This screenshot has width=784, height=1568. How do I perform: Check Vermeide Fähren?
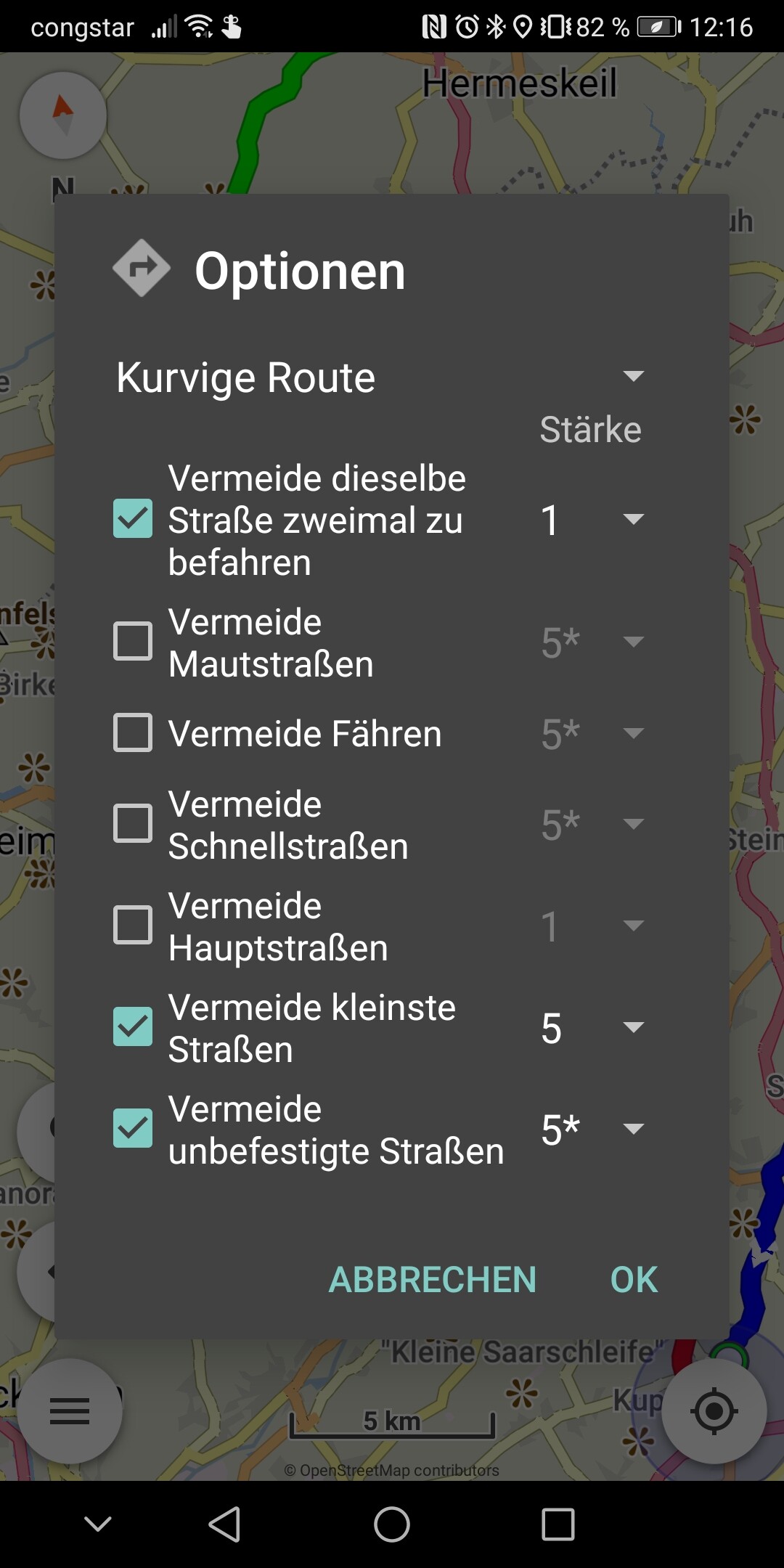point(133,732)
